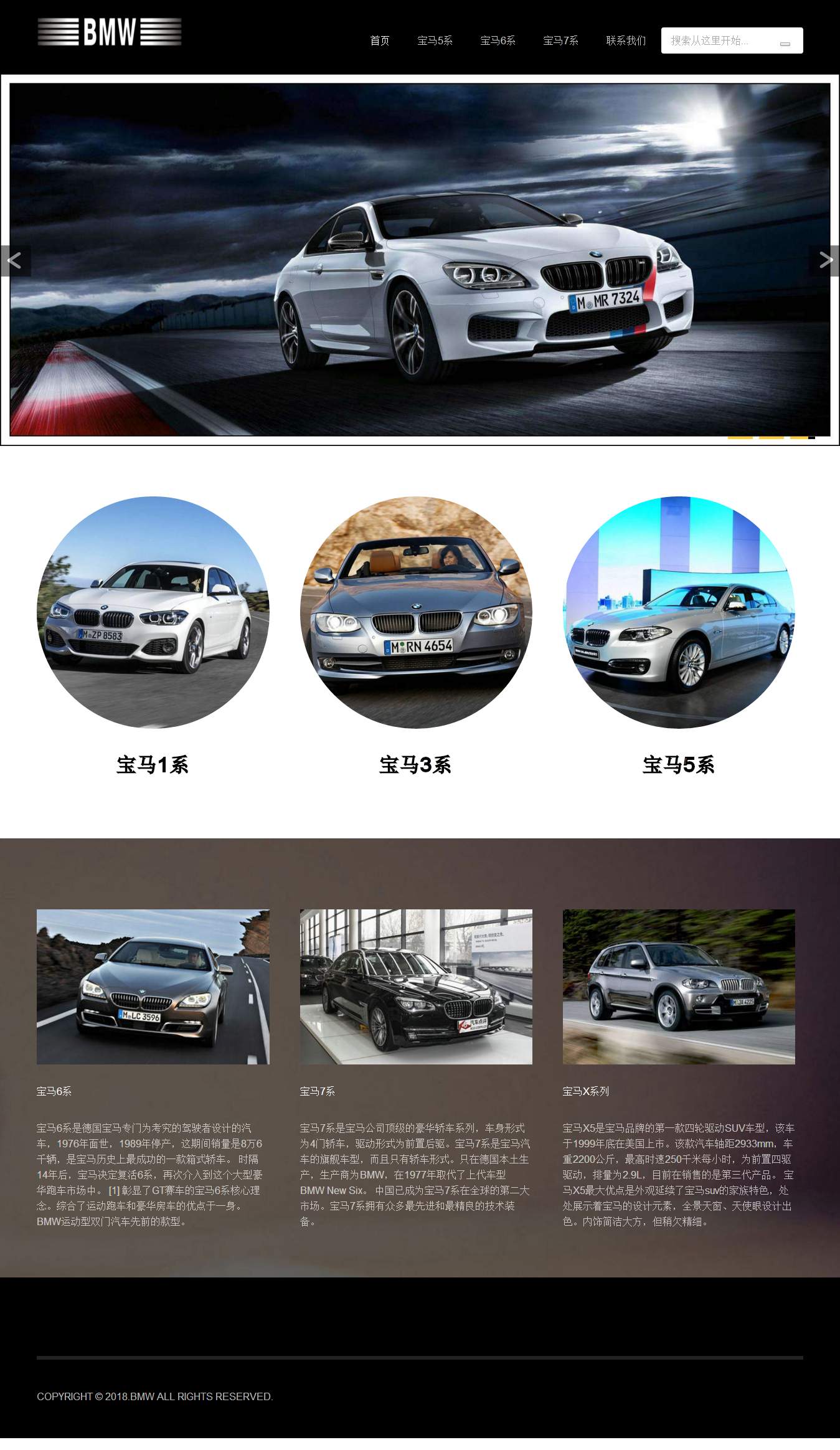Viewport: 840px width, 1450px height.
Task: Tap the search submit button in the search box
Action: (x=785, y=43)
